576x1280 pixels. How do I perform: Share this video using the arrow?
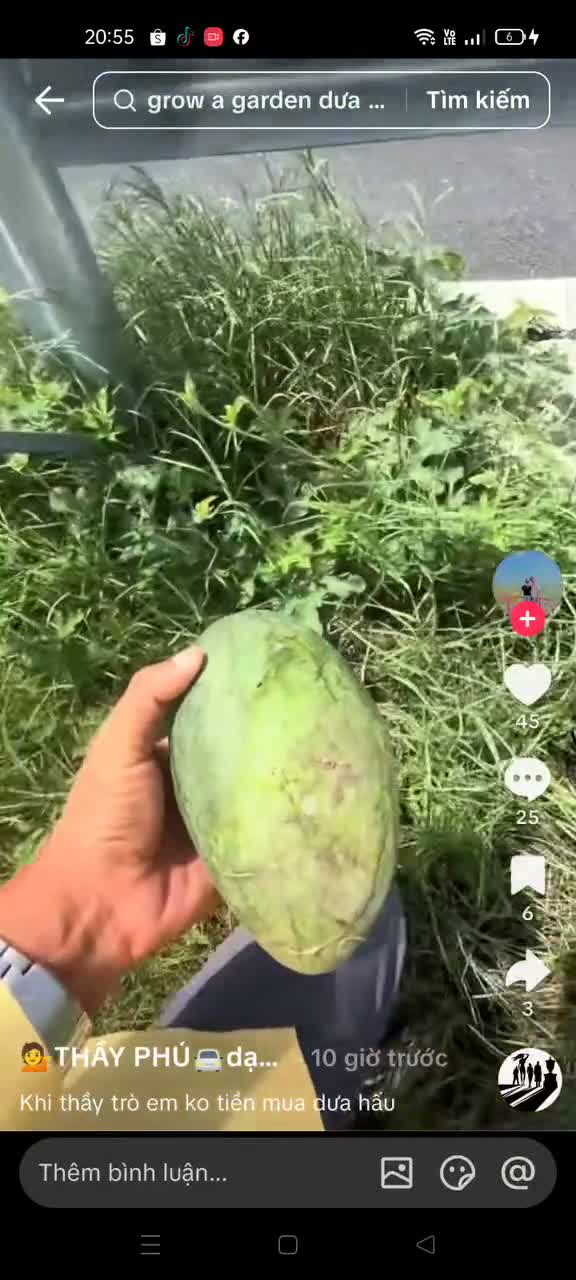coord(527,972)
